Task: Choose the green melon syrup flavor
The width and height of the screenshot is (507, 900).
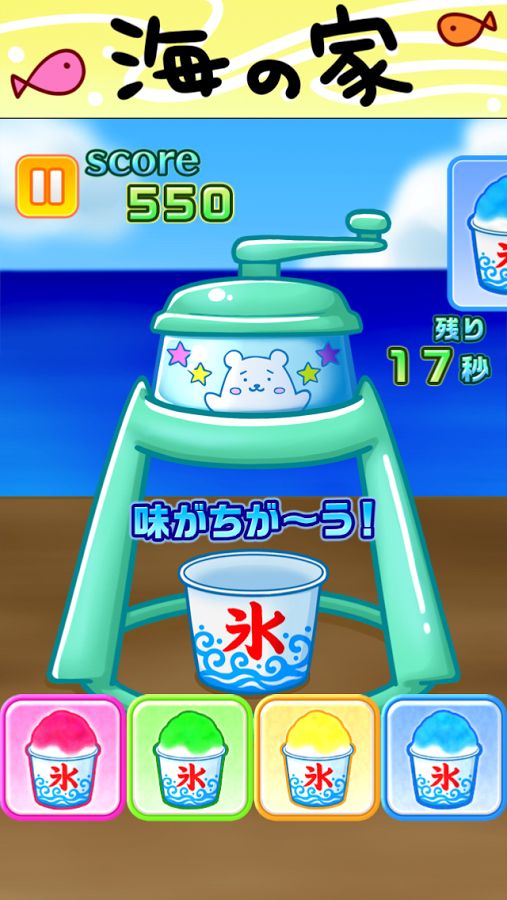Action: [x=190, y=757]
